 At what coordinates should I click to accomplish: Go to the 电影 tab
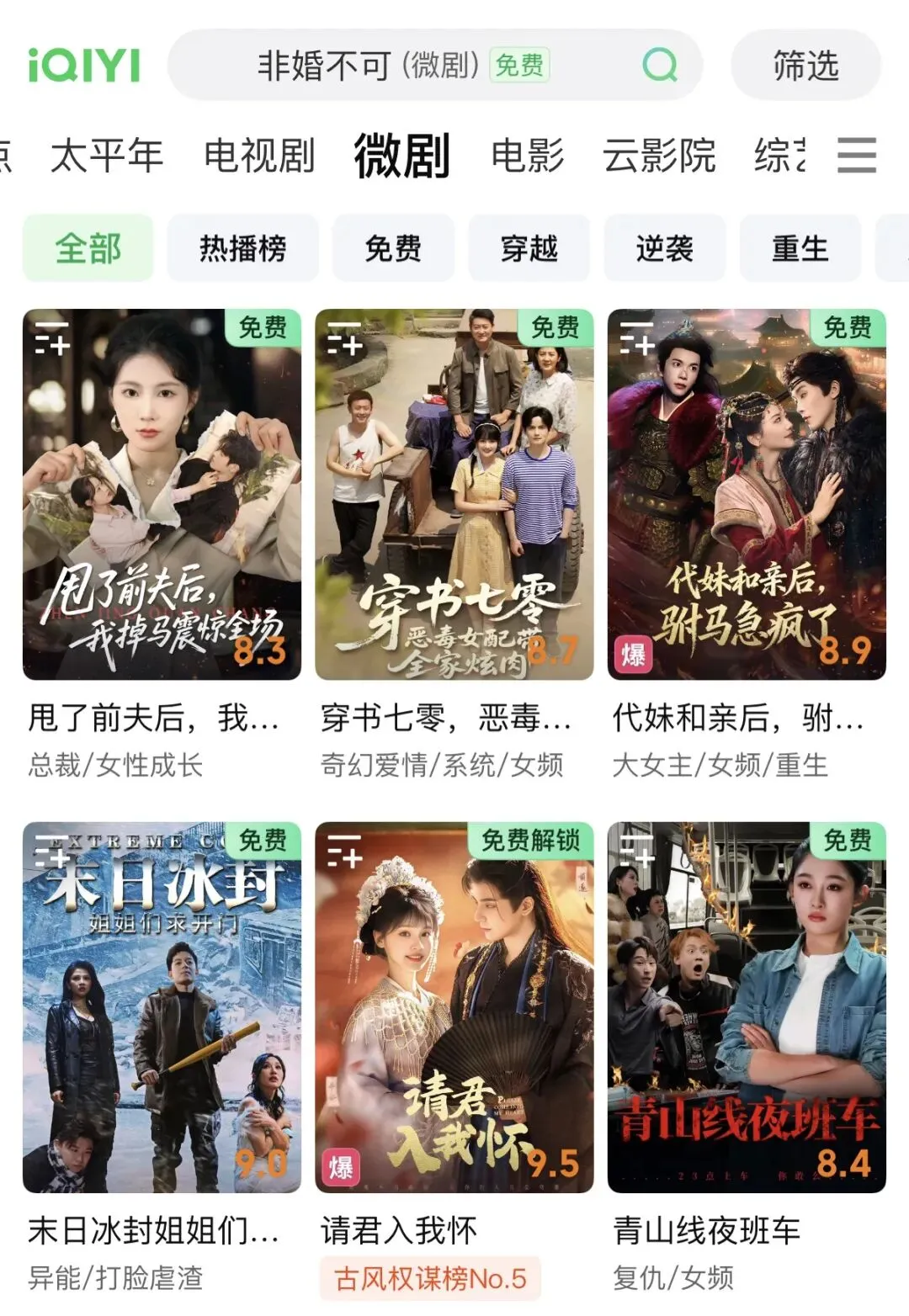528,156
